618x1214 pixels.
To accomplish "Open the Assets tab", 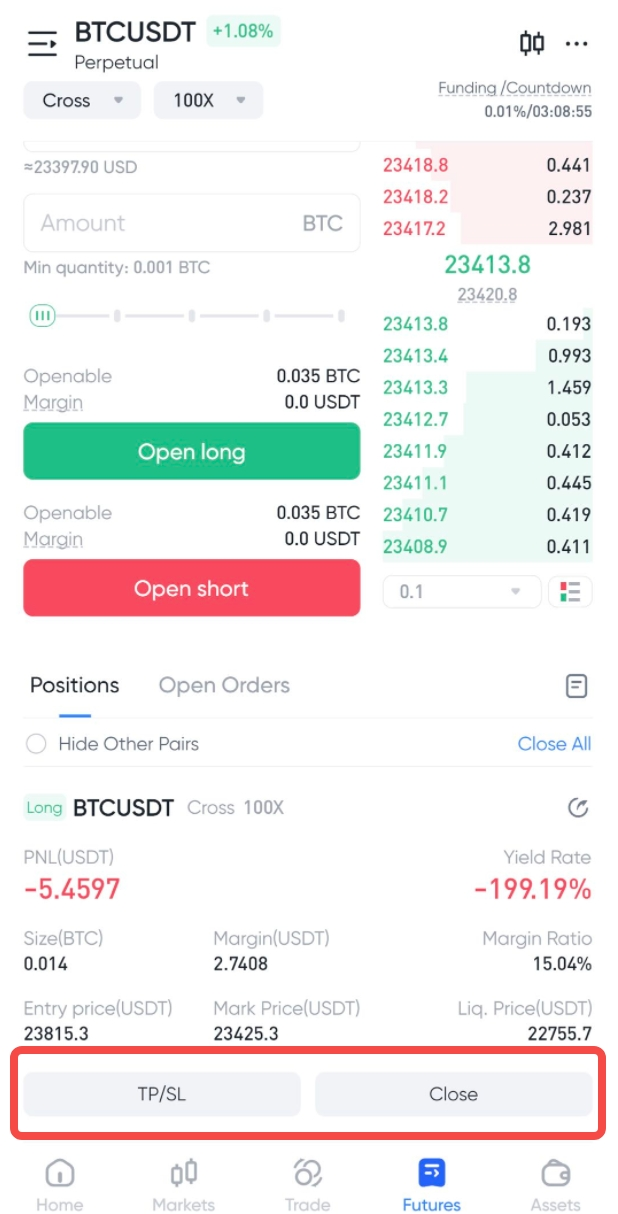I will [555, 1185].
